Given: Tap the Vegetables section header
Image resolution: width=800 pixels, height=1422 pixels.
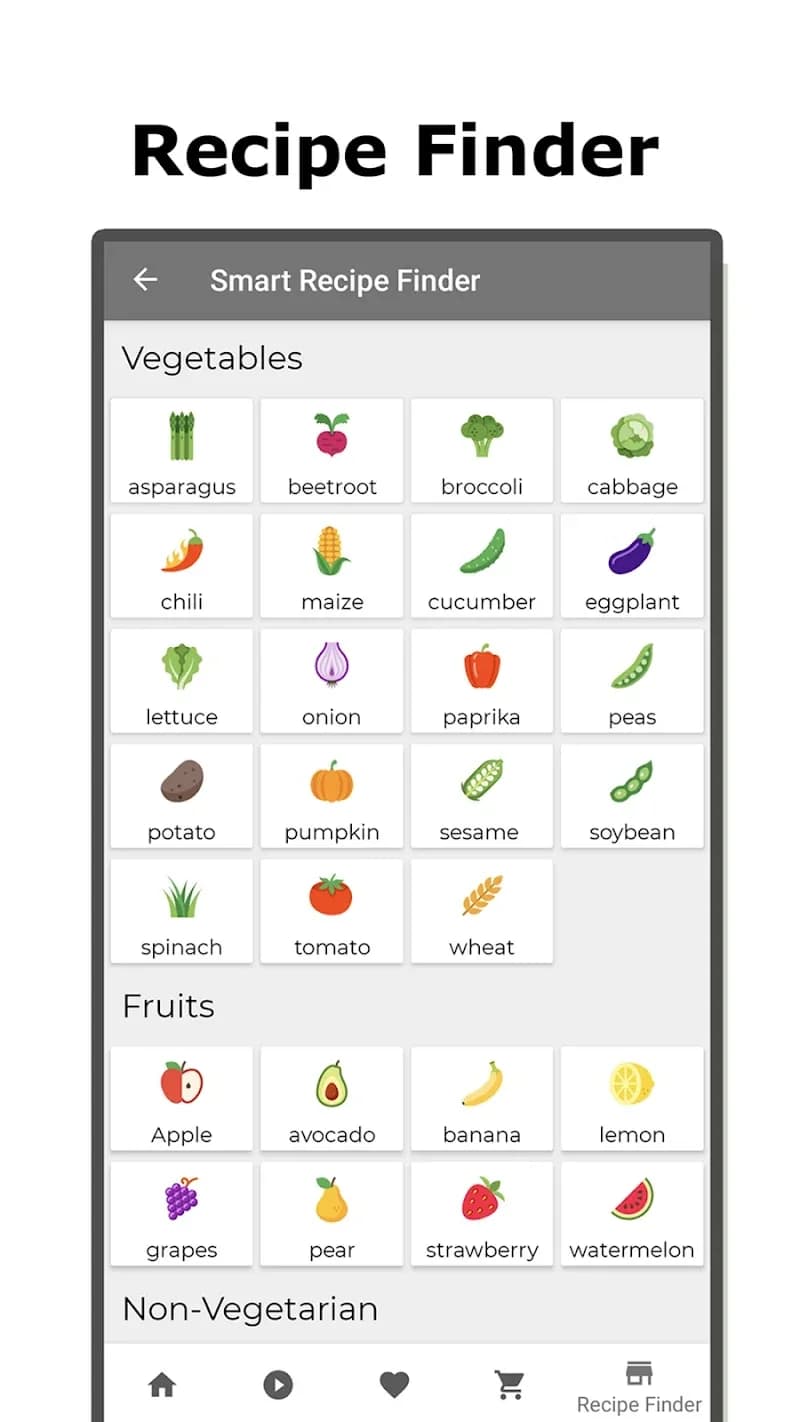Looking at the screenshot, I should 212,358.
